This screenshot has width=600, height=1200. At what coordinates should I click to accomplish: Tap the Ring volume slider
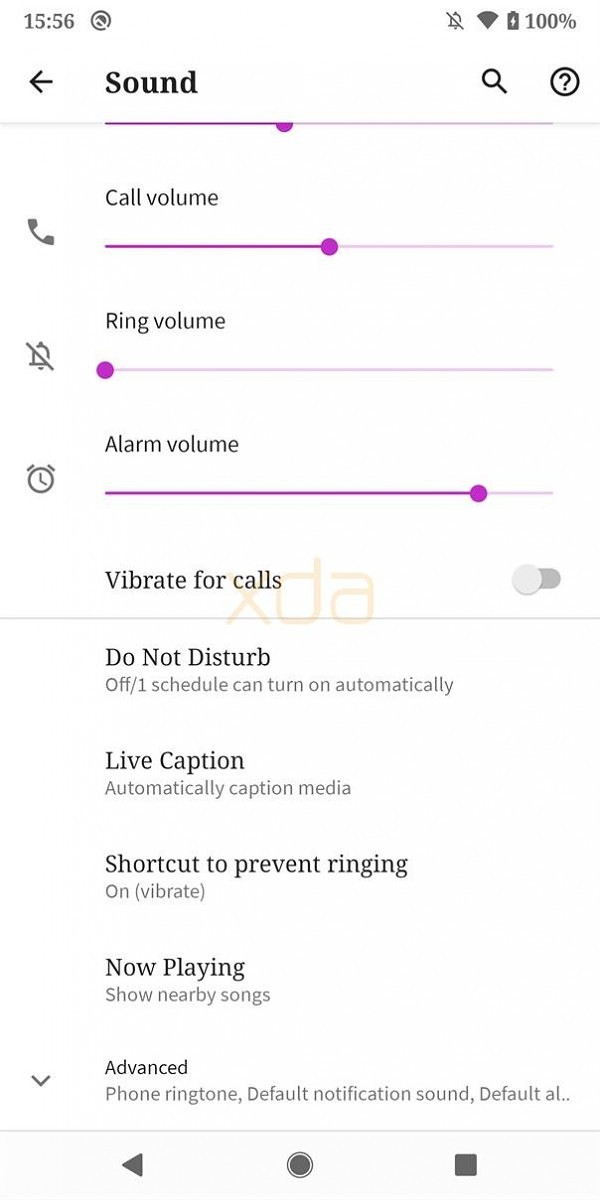coord(329,370)
